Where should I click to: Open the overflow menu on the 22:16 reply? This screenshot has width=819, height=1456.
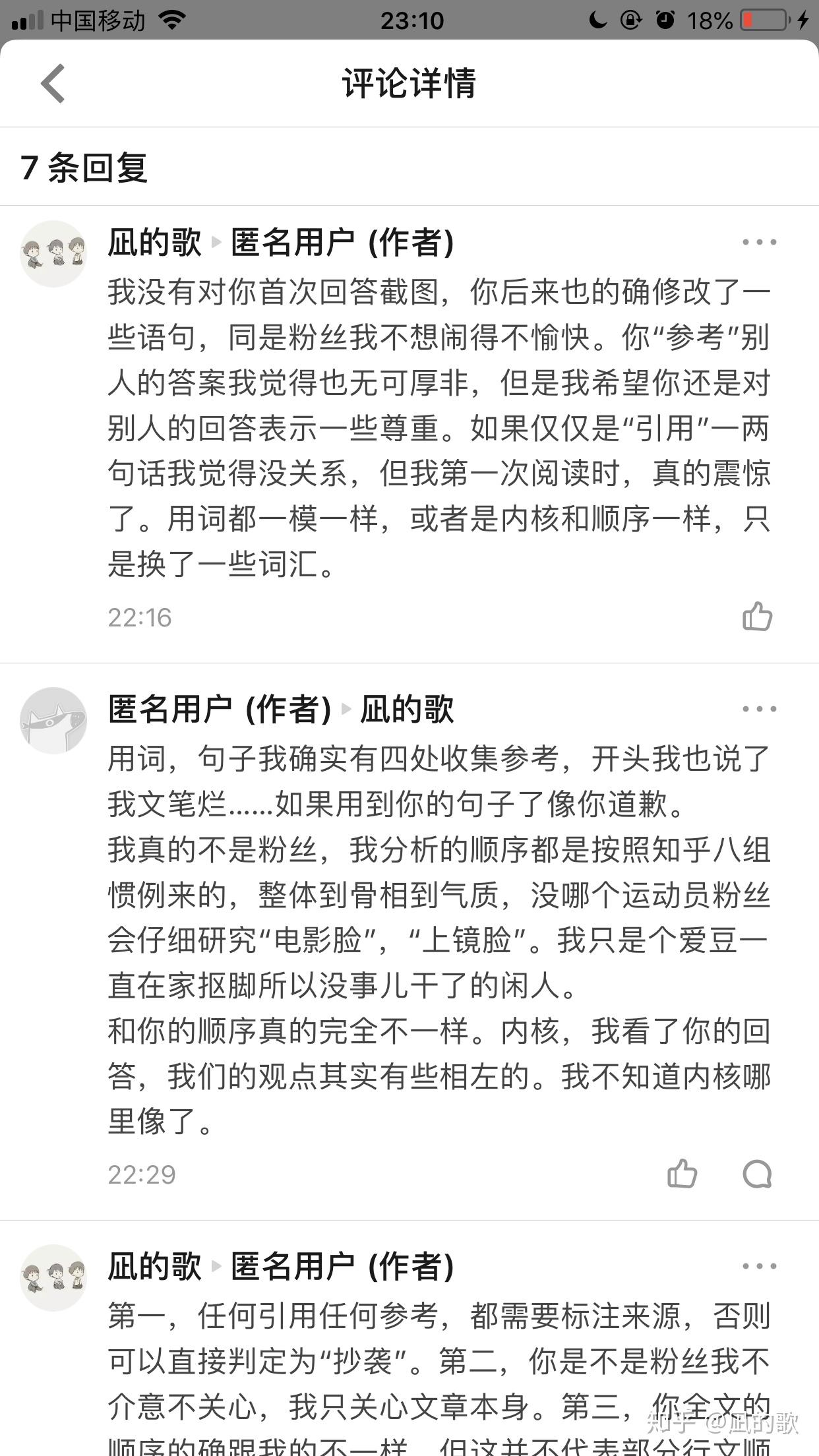pyautogui.click(x=758, y=242)
